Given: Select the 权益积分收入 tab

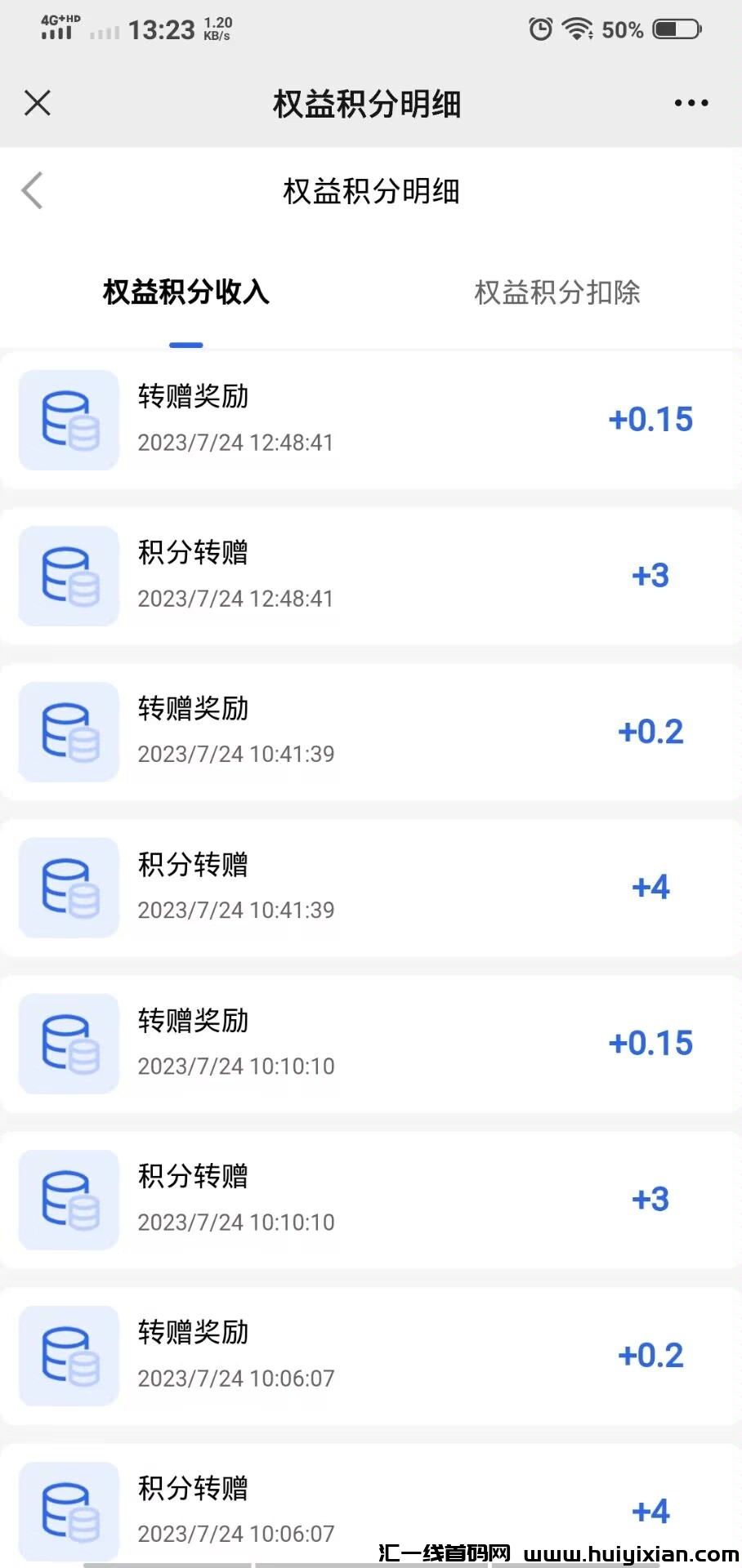Looking at the screenshot, I should point(185,292).
